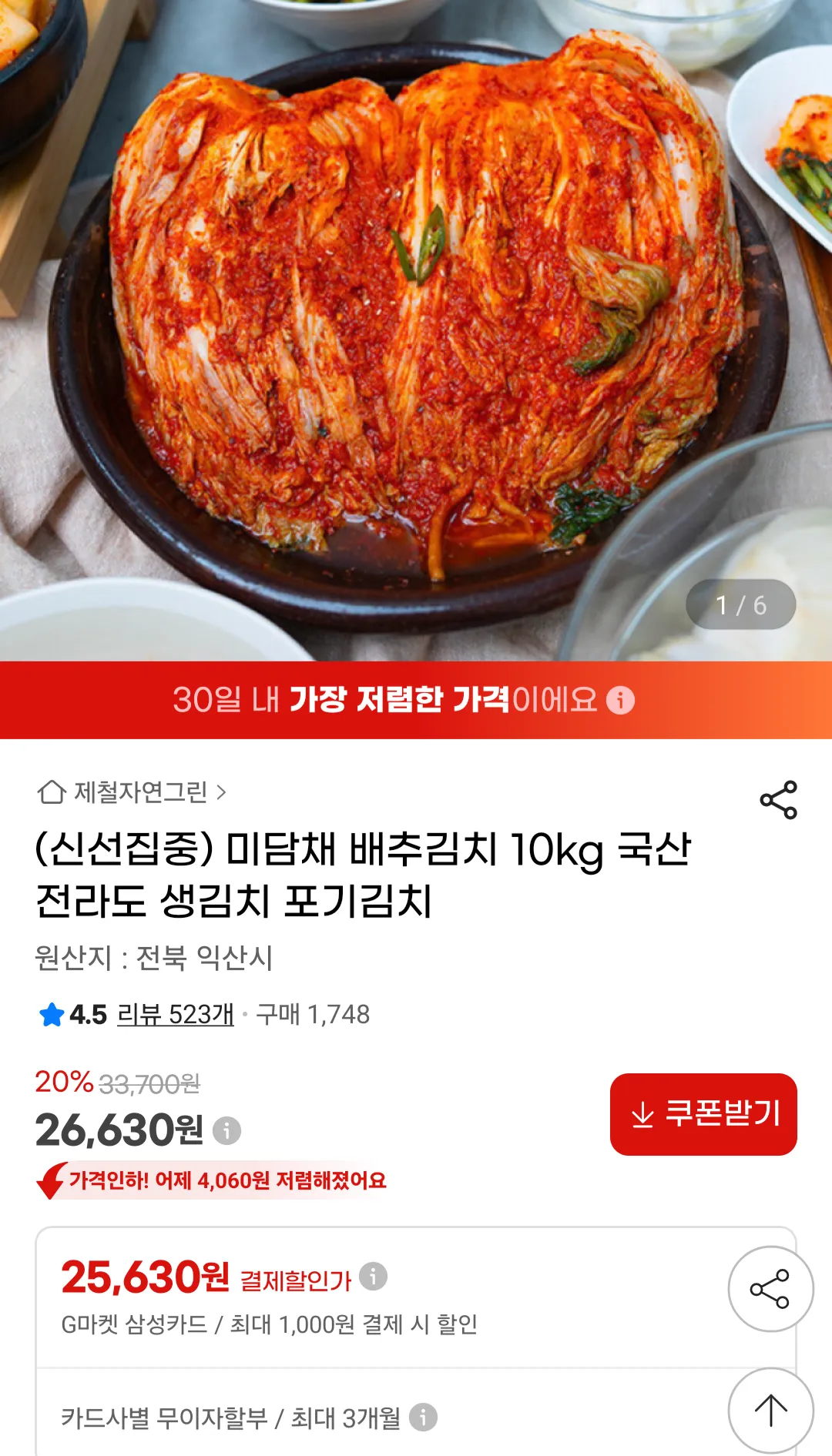
Task: Show info about the 26,630원 price
Action: tap(226, 1130)
